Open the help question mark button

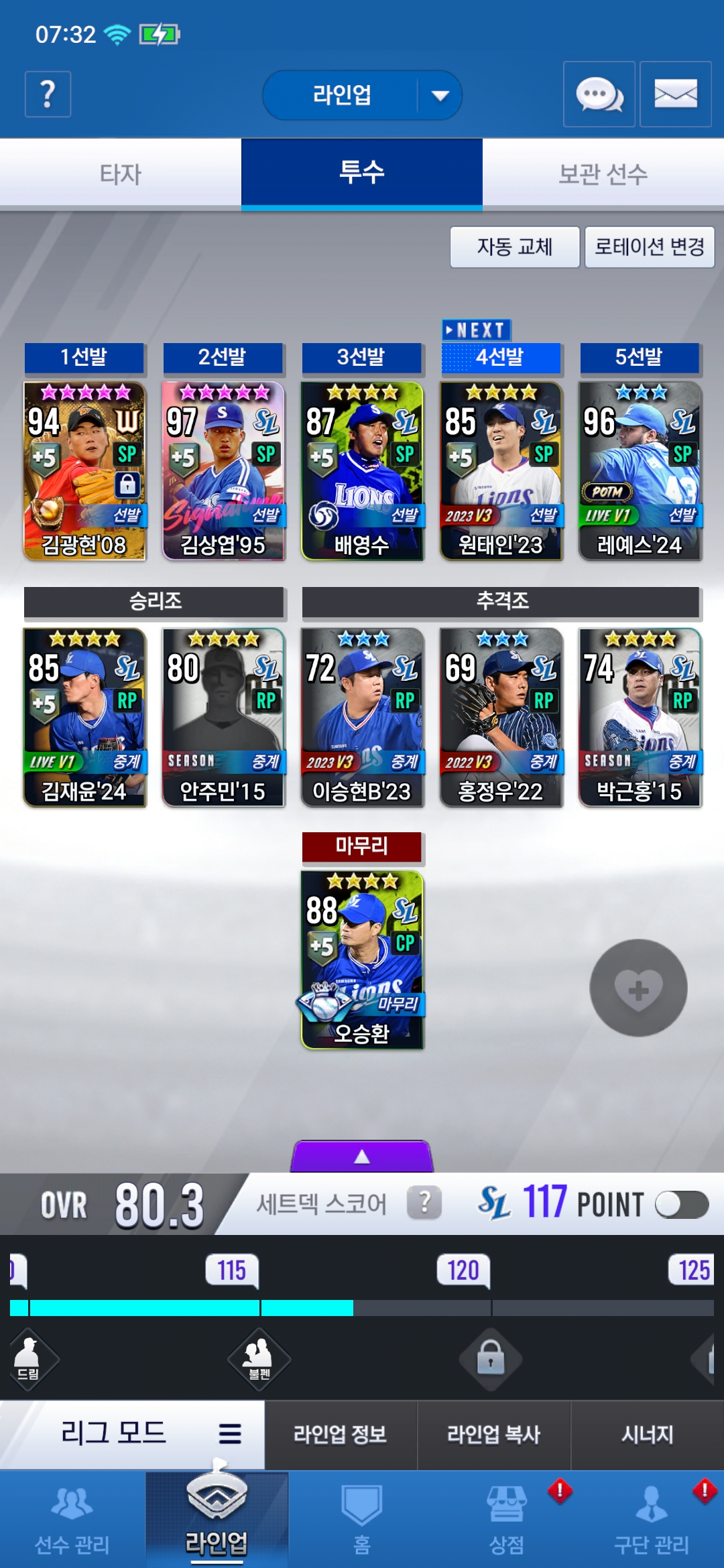point(48,94)
